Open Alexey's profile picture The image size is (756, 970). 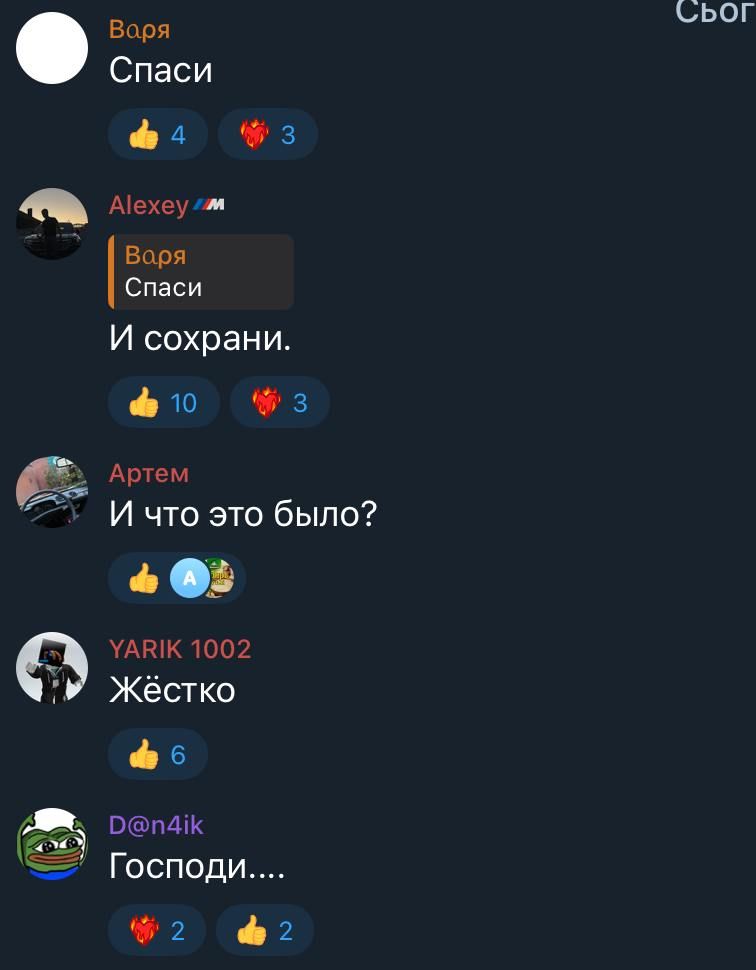tap(53, 224)
